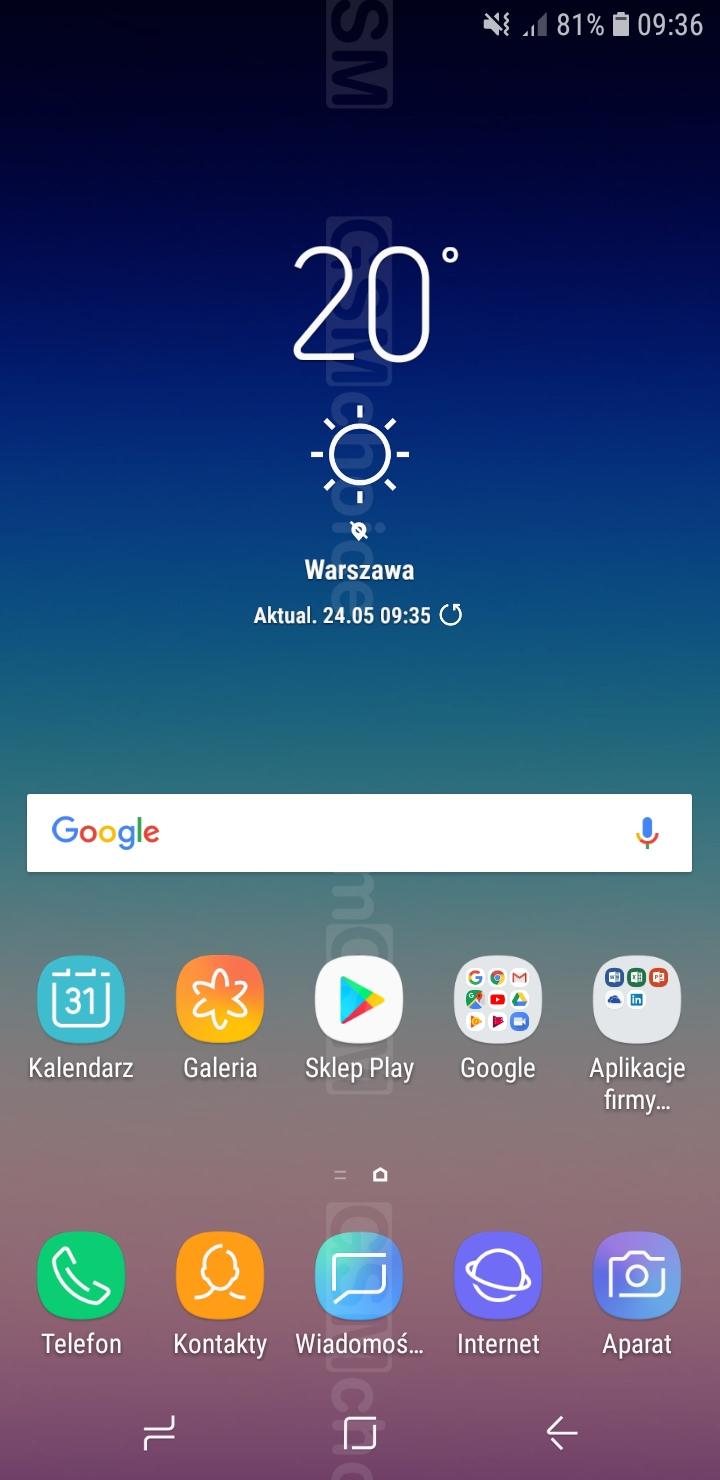Start voice search with microphone icon

pos(647,832)
